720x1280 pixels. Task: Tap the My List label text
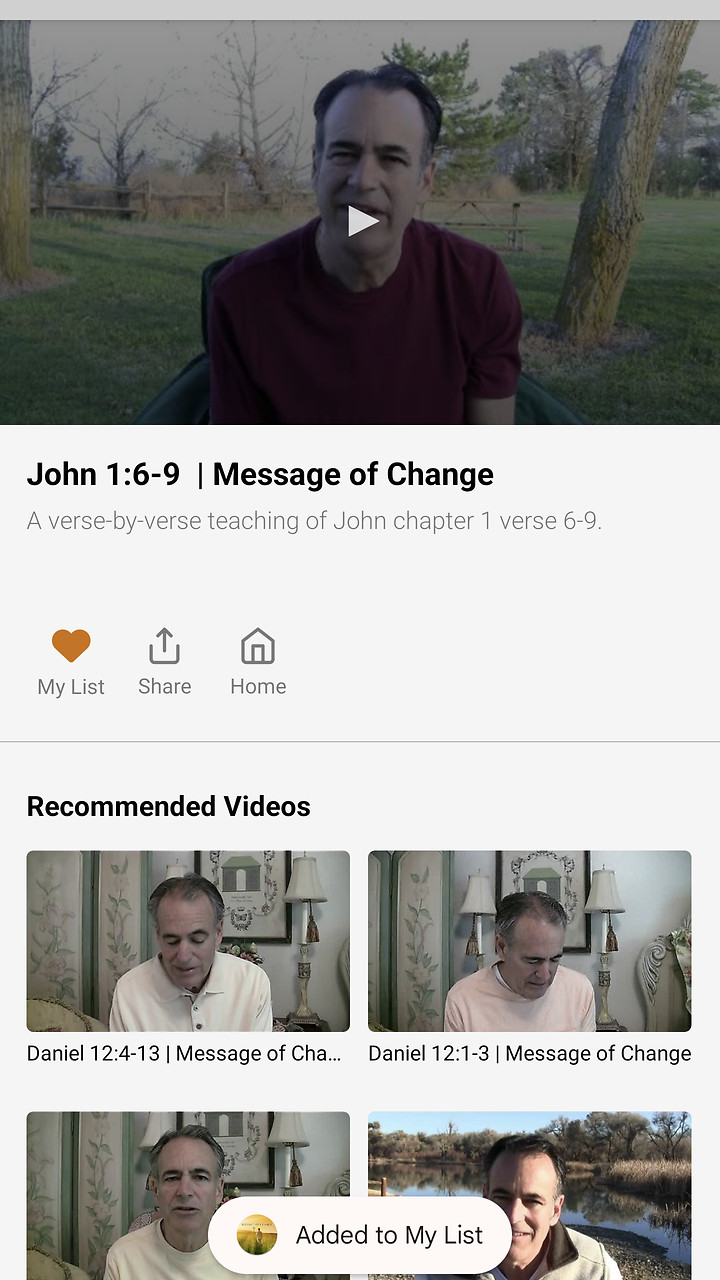click(70, 686)
